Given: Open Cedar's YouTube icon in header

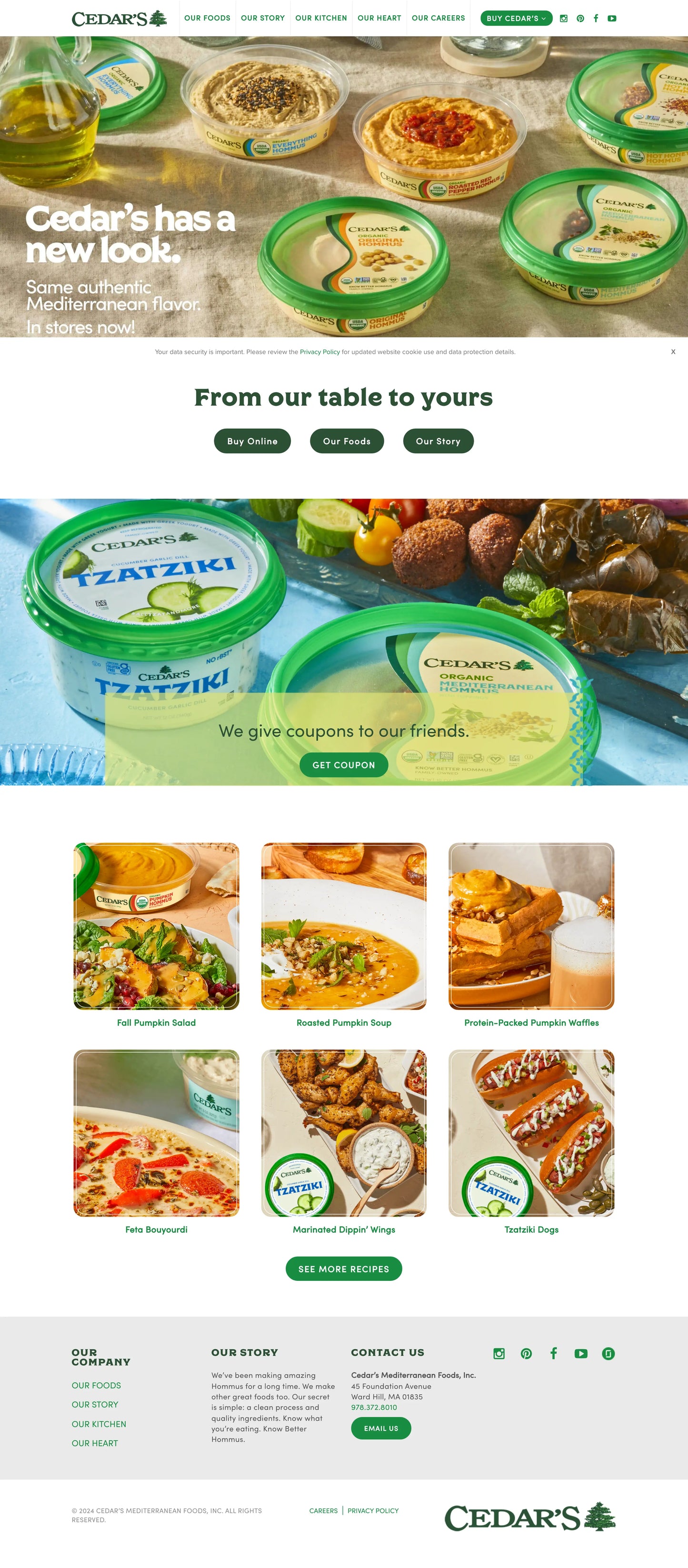Looking at the screenshot, I should [612, 18].
